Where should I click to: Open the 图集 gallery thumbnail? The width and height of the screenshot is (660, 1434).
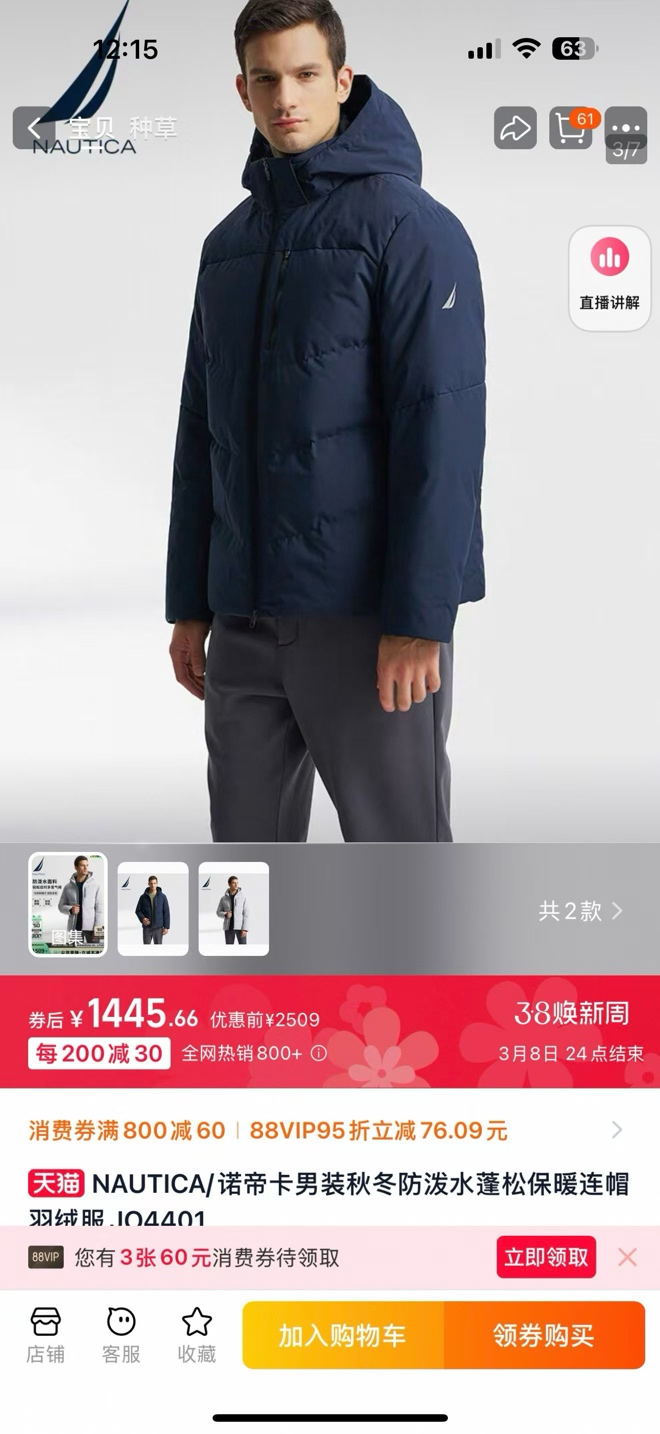point(68,904)
